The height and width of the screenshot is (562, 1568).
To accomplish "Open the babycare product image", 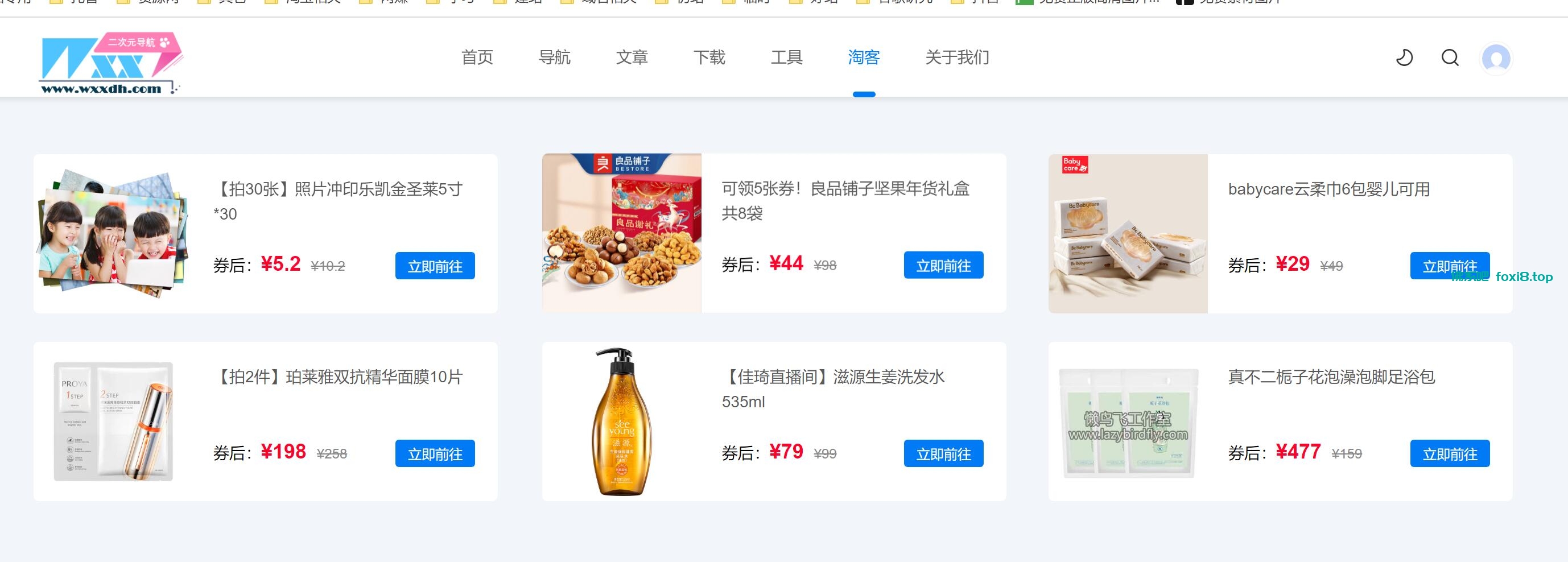I will 1127,234.
